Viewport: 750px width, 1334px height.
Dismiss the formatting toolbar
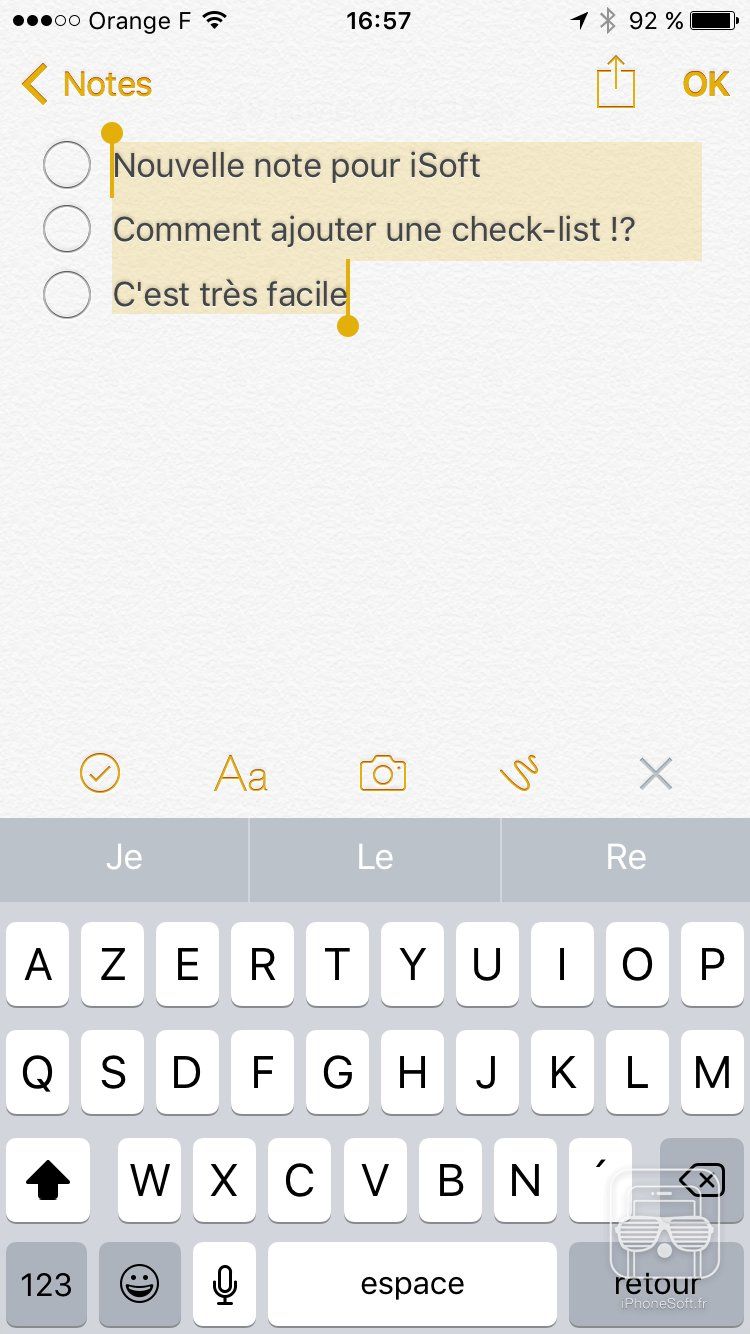coord(655,774)
